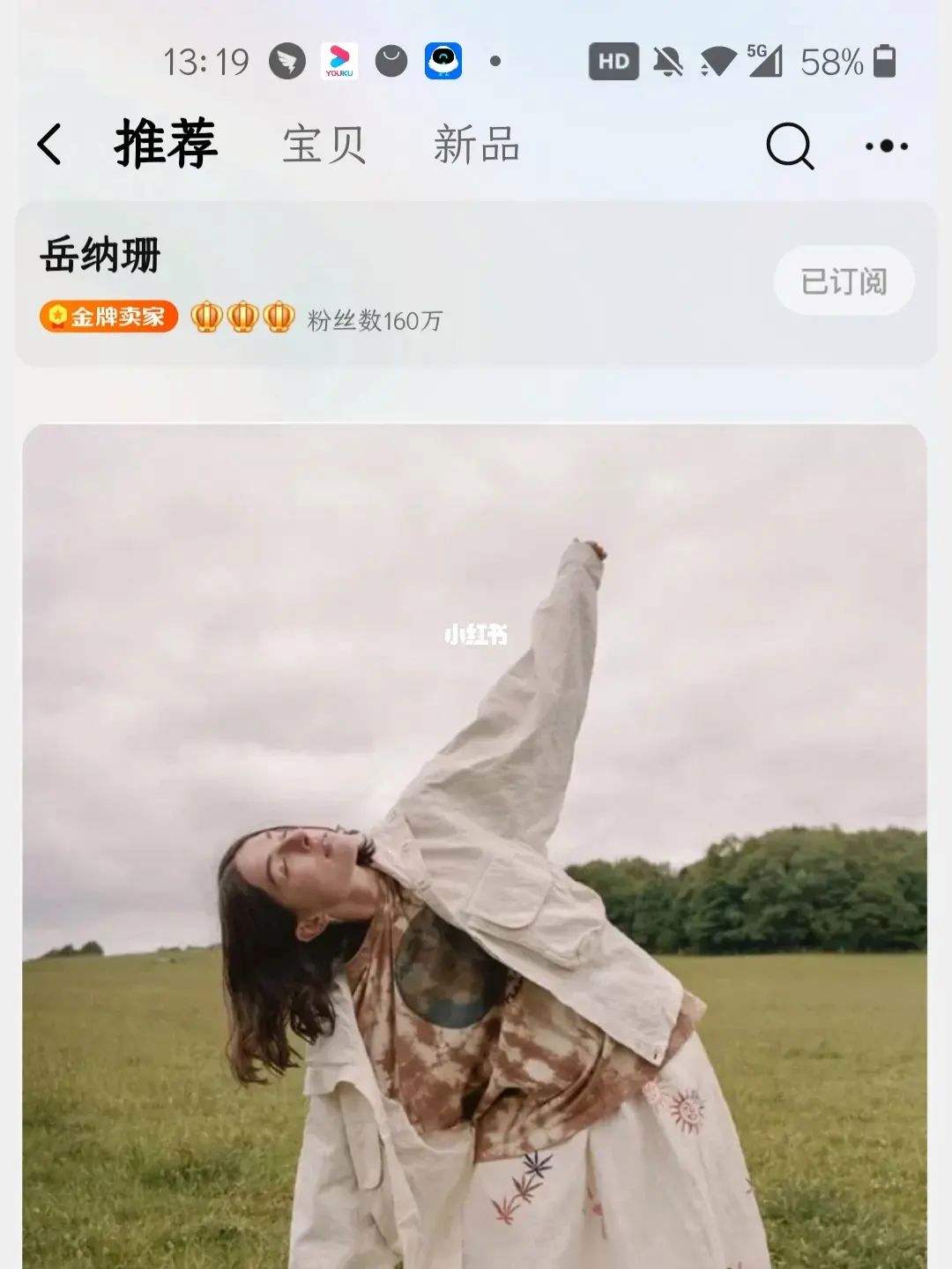Toggle the 已订阅 subscription state
Image resolution: width=952 pixels, height=1269 pixels.
[x=843, y=280]
